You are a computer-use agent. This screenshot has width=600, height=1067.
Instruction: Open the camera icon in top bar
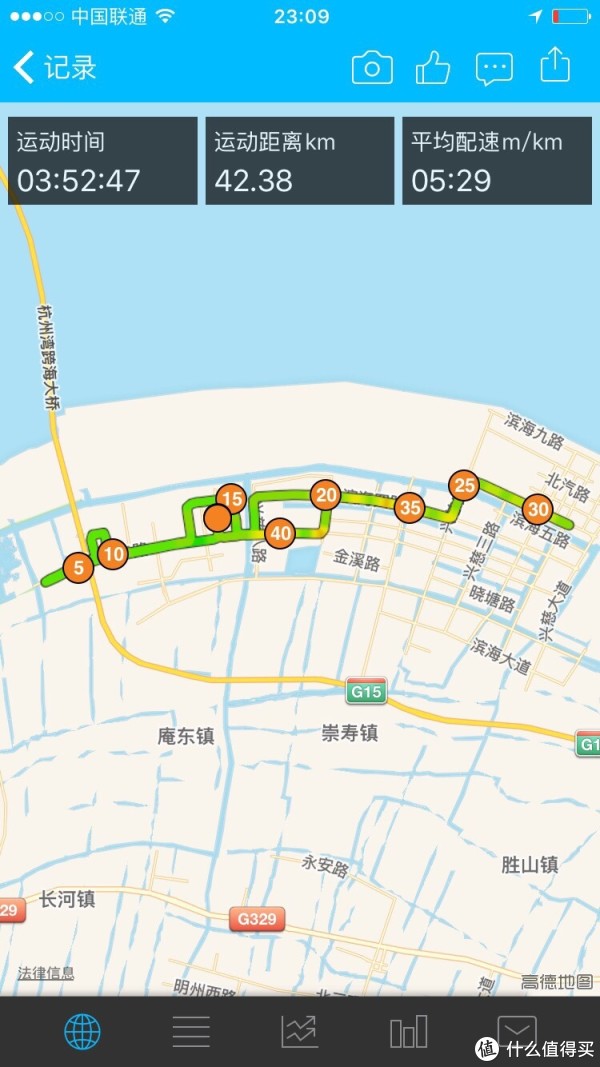click(372, 68)
